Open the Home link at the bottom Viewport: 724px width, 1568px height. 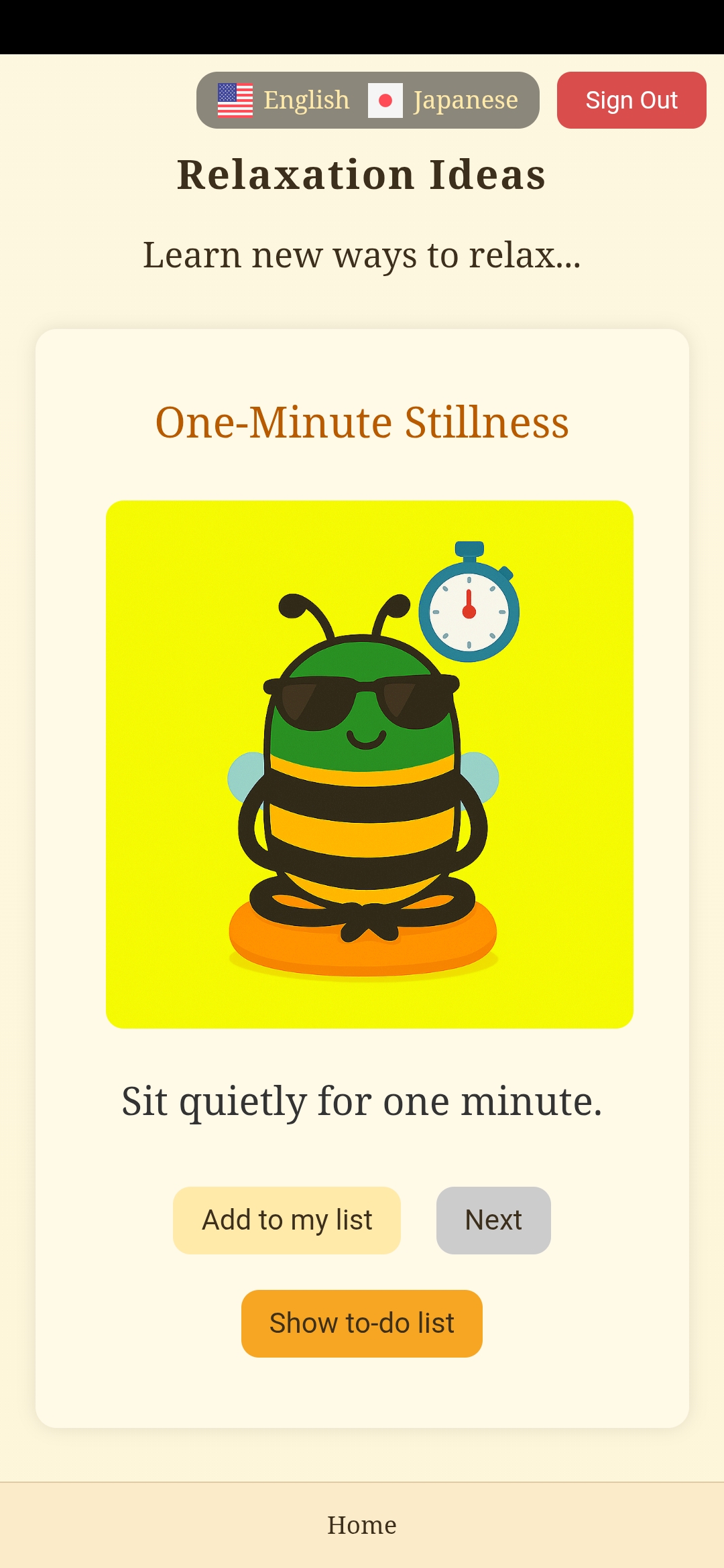(362, 1525)
